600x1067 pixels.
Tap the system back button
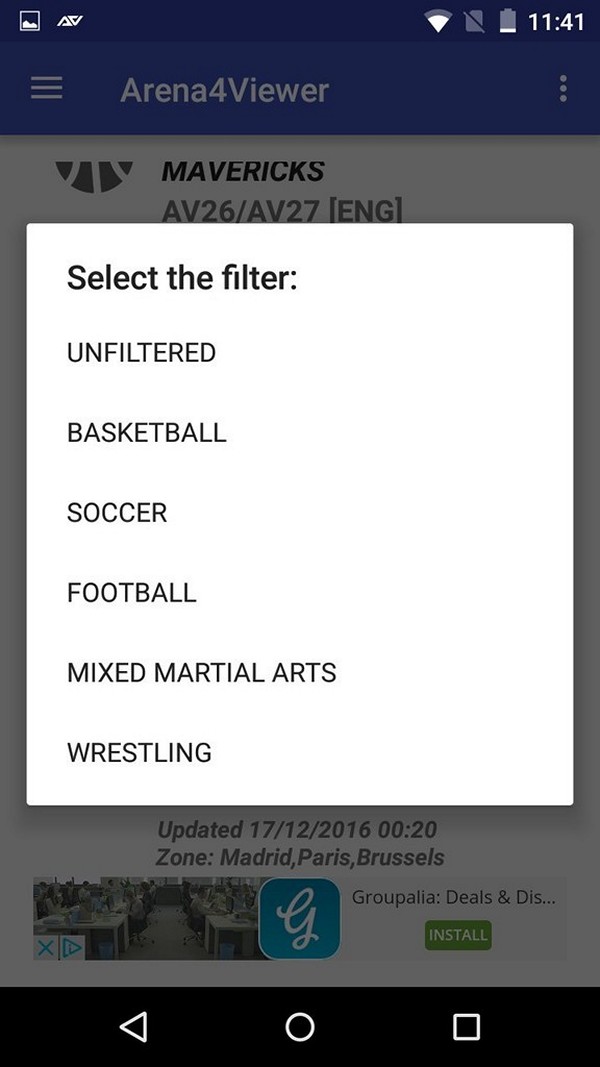coord(133,1026)
